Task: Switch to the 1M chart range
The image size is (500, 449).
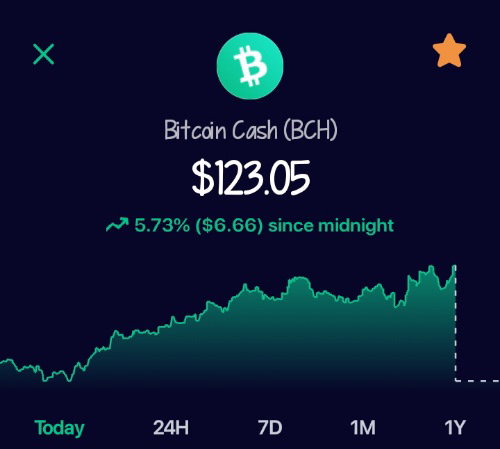Action: click(x=363, y=428)
